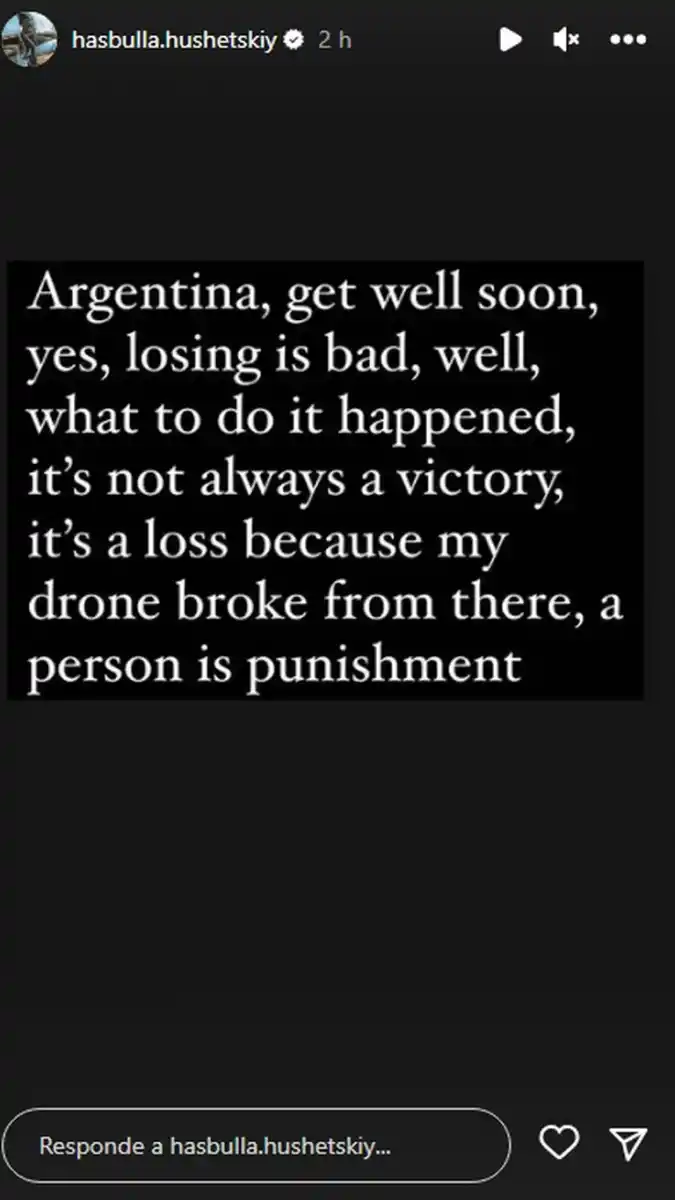This screenshot has width=675, height=1200.
Task: Resume story playback
Action: click(510, 40)
